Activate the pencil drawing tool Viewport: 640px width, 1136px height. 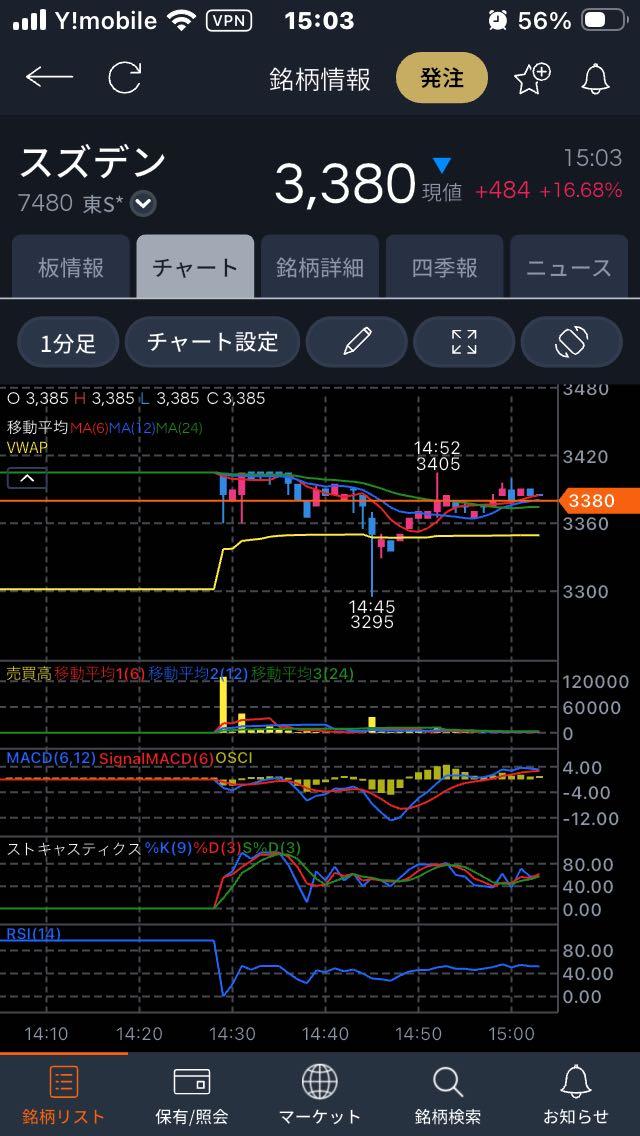tap(357, 342)
